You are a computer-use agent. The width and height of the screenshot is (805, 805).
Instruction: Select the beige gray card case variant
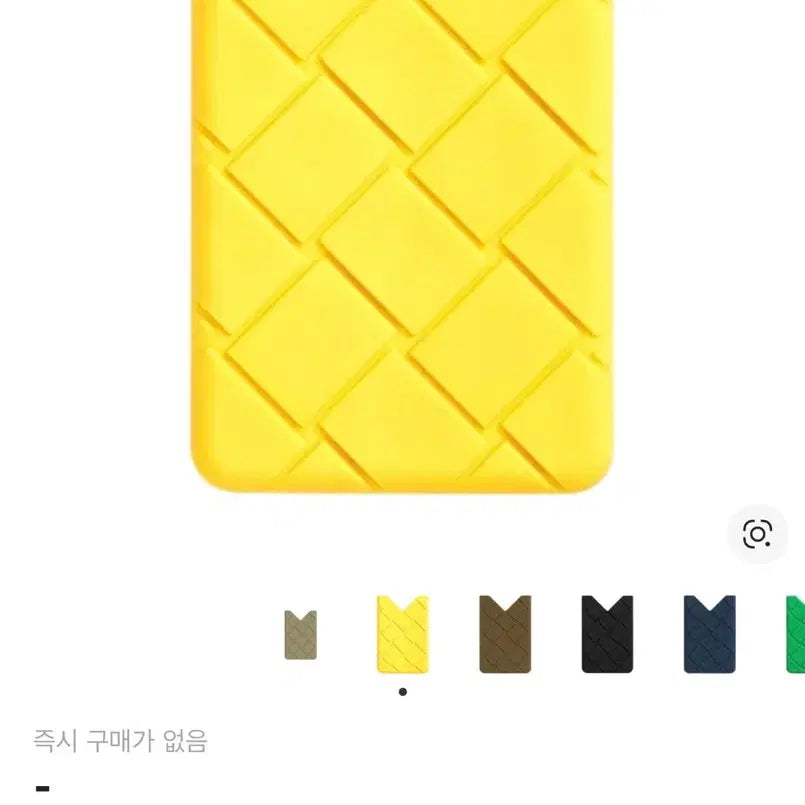300,634
